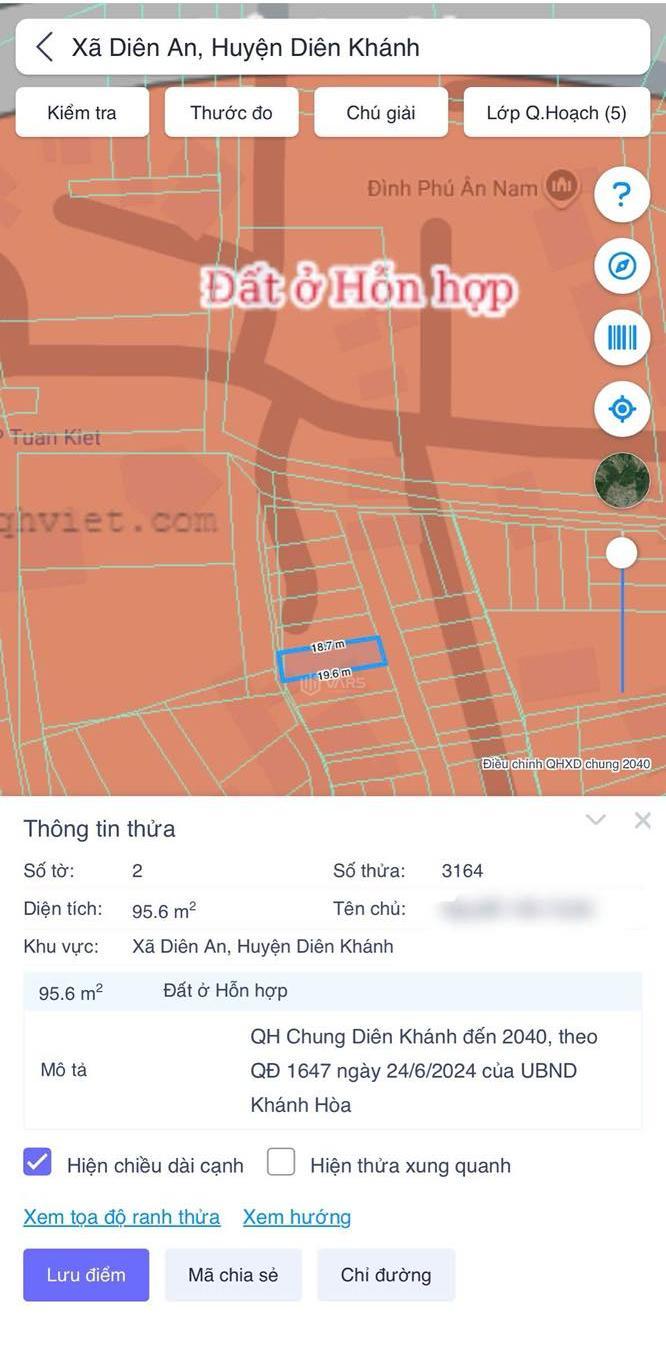Viewport: 666px width, 1370px height.
Task: Enable Hiện thửa xung quanh checkbox
Action: 281,1162
